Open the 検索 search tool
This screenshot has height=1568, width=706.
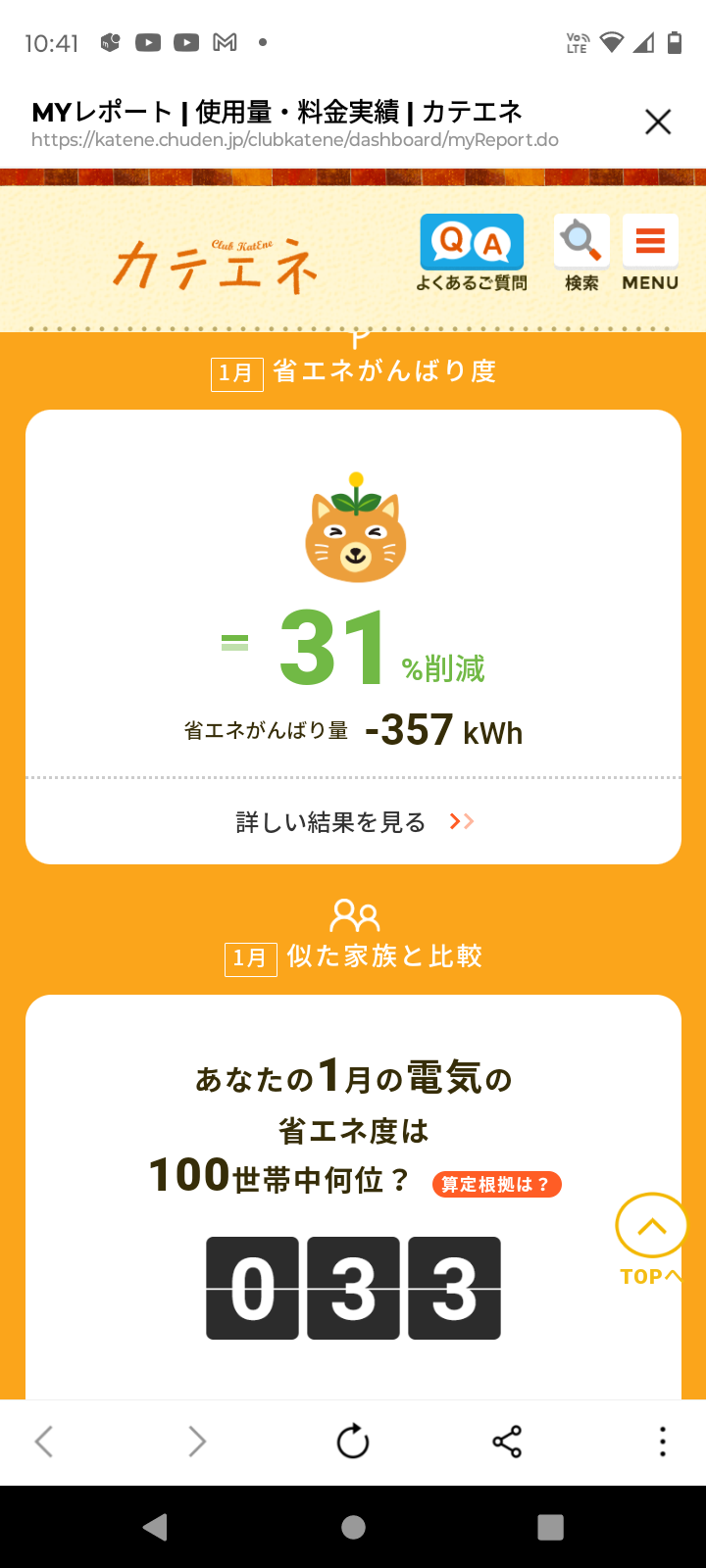pos(581,253)
